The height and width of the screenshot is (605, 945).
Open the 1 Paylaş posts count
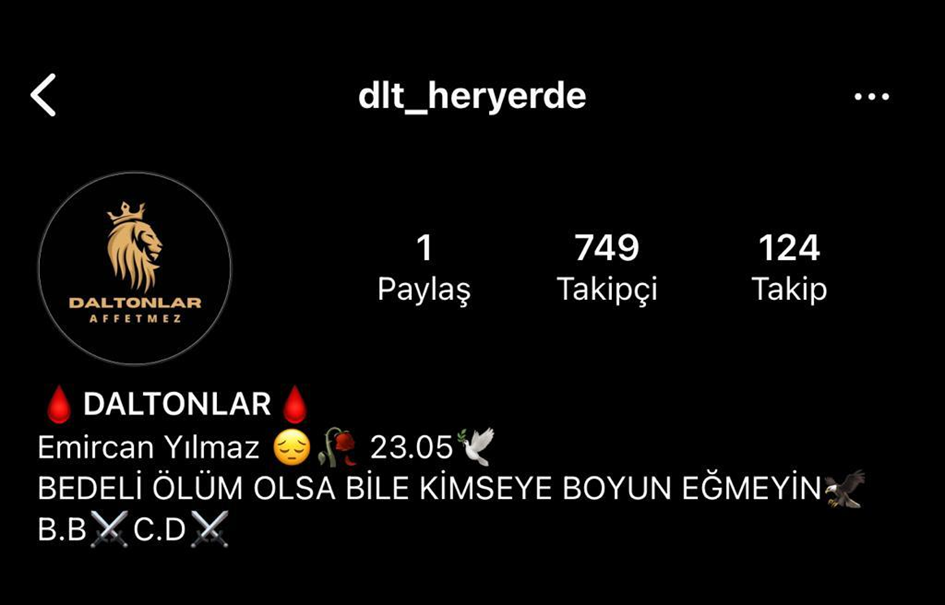(424, 267)
